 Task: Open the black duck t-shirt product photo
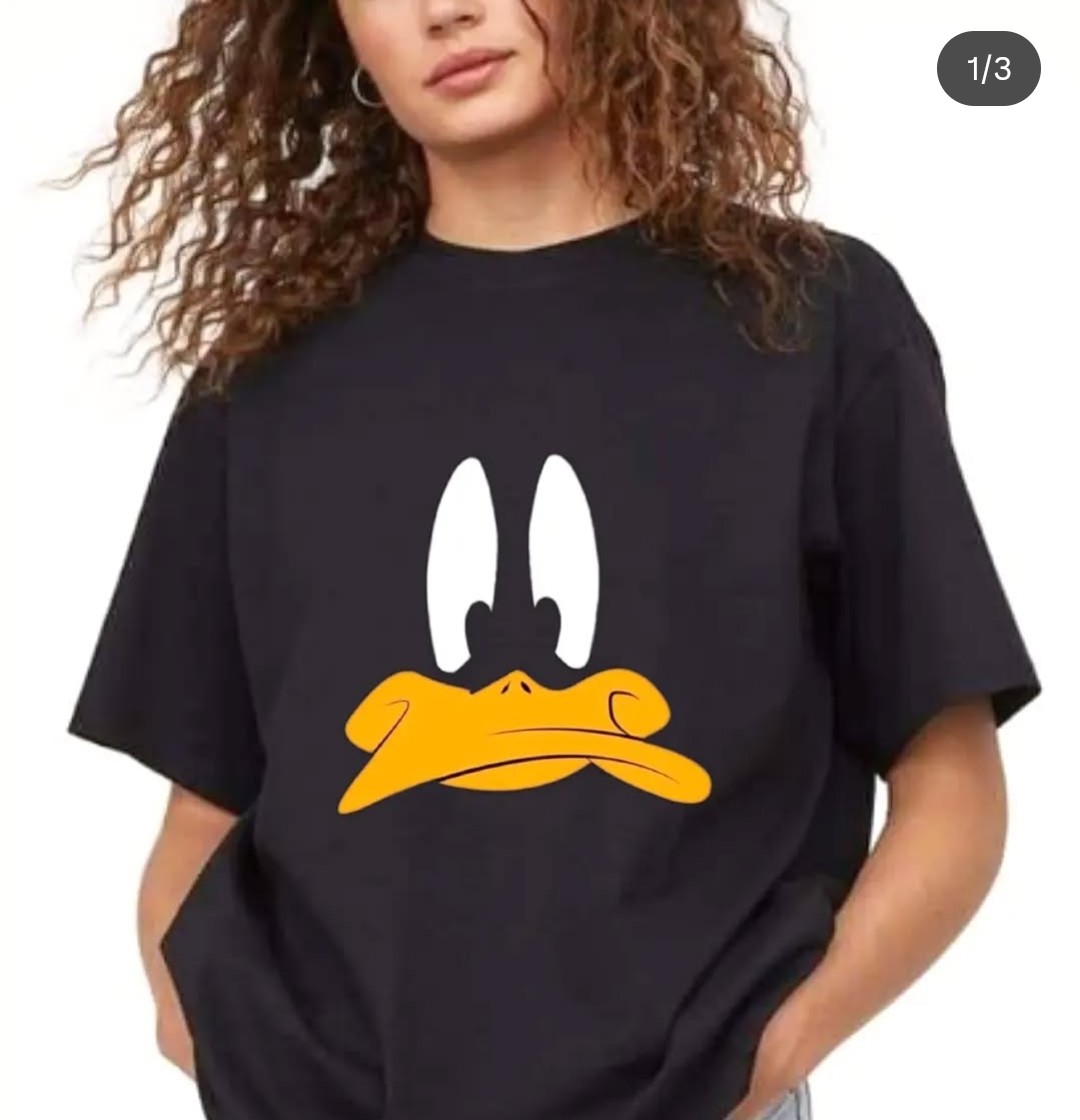[540, 620]
